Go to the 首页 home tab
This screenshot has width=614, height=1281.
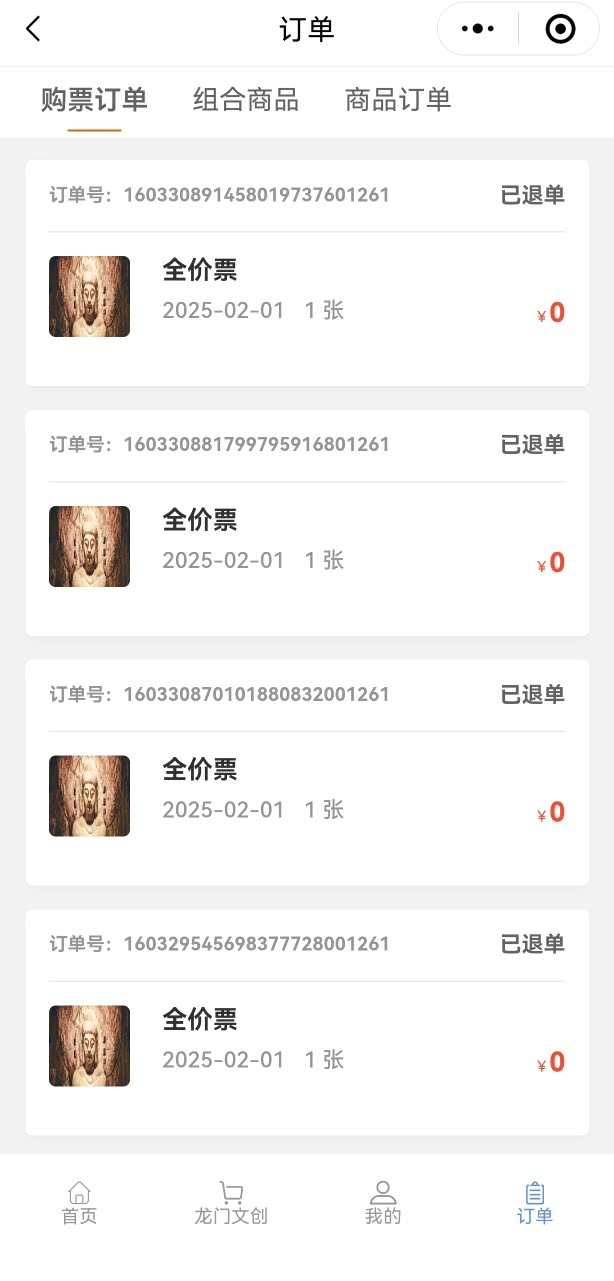[x=79, y=1203]
